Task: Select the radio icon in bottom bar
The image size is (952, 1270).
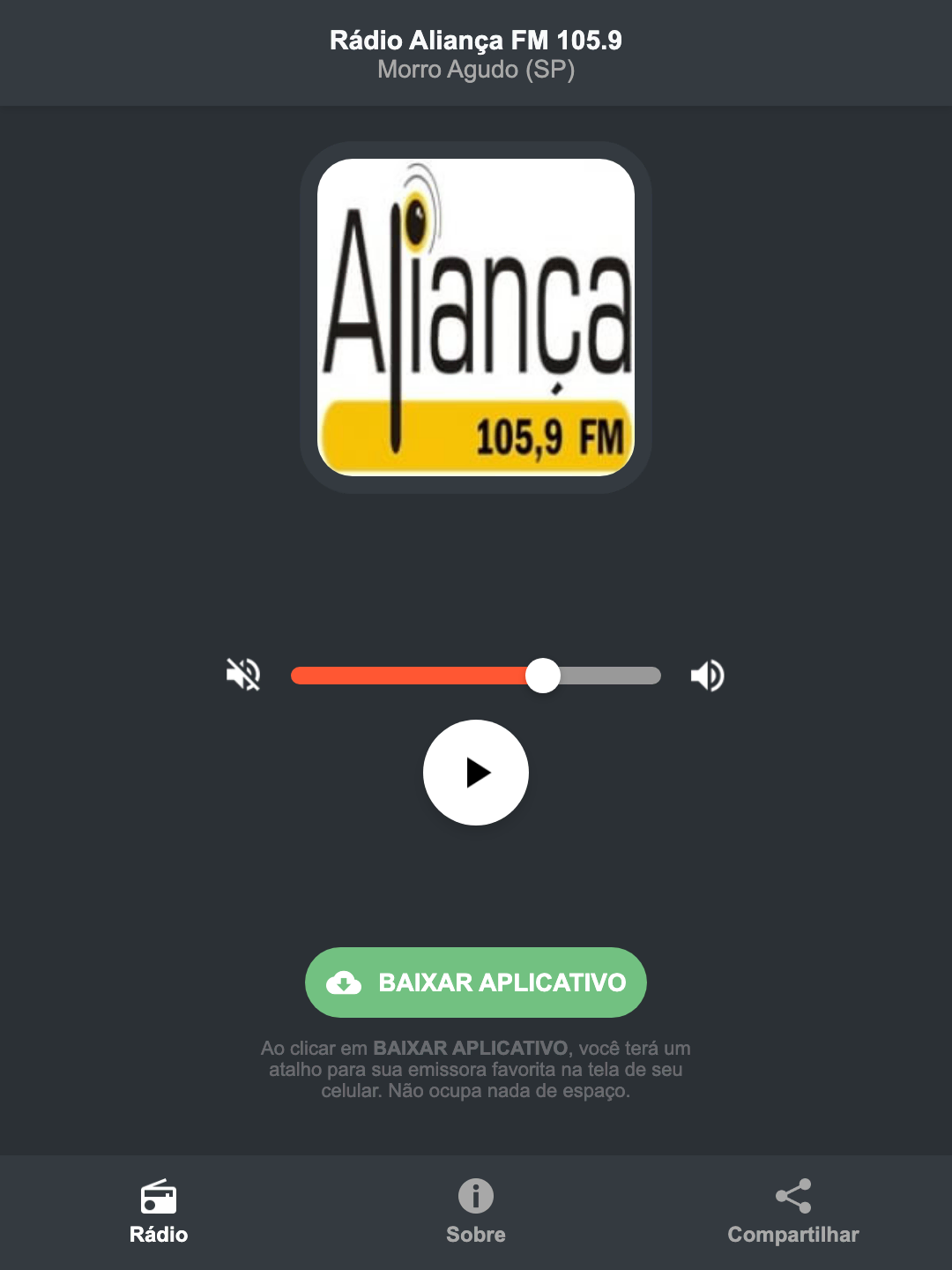Action: [x=159, y=1197]
